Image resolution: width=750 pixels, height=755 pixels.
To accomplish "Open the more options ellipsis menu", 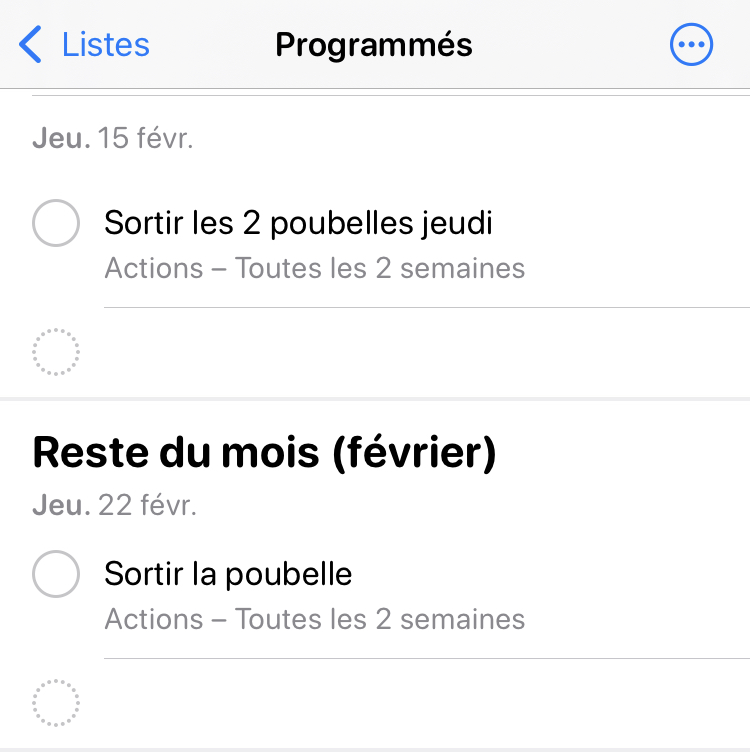I will coord(691,45).
